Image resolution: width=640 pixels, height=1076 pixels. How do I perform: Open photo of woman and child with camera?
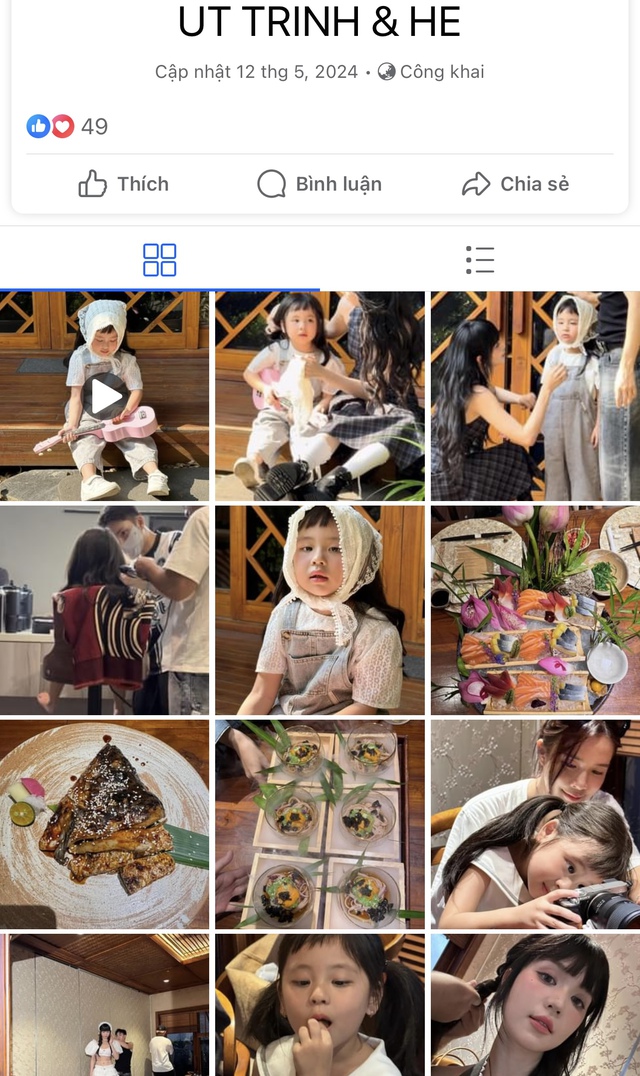535,823
